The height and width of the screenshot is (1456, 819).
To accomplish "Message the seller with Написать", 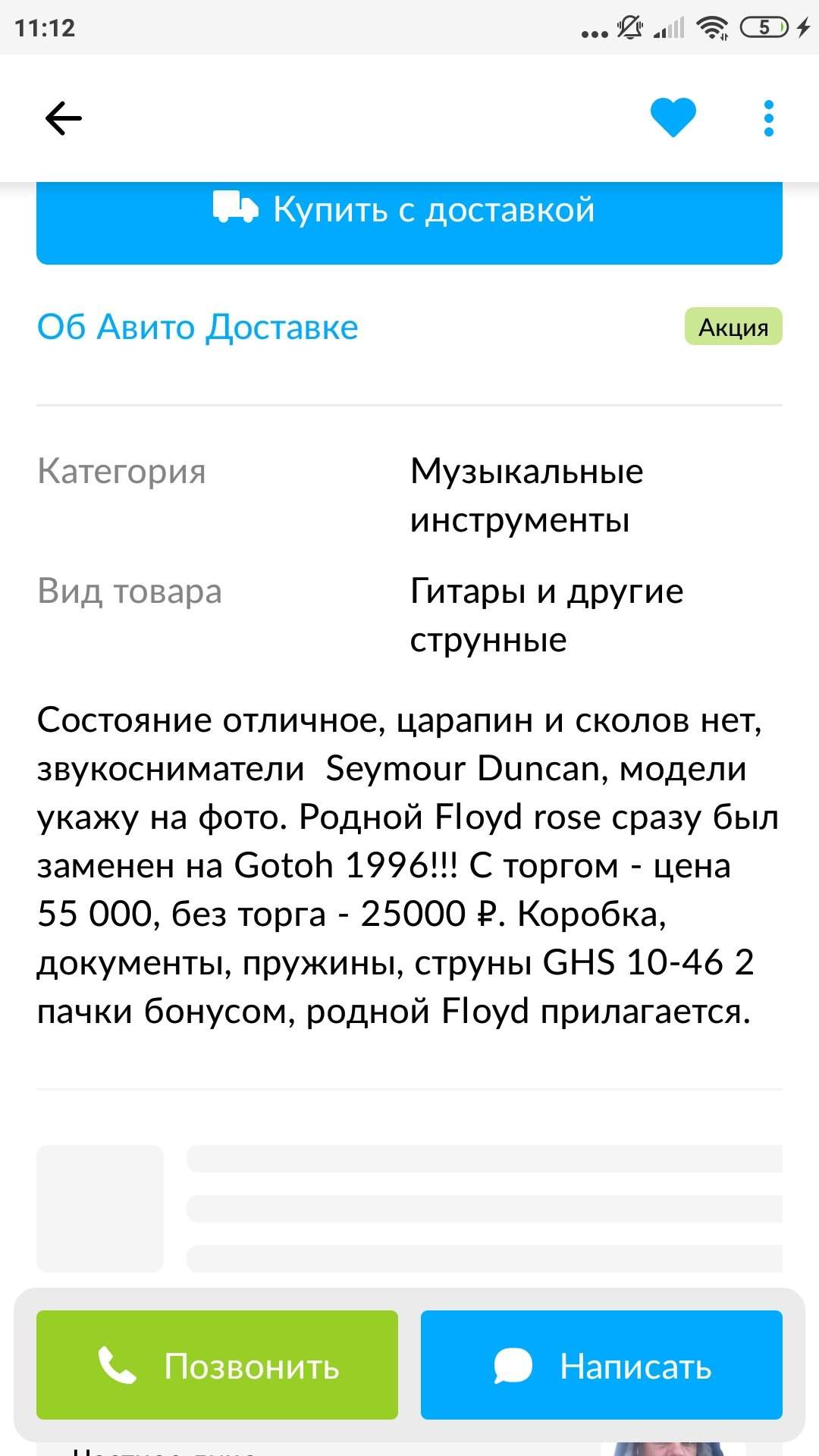I will pos(601,1365).
